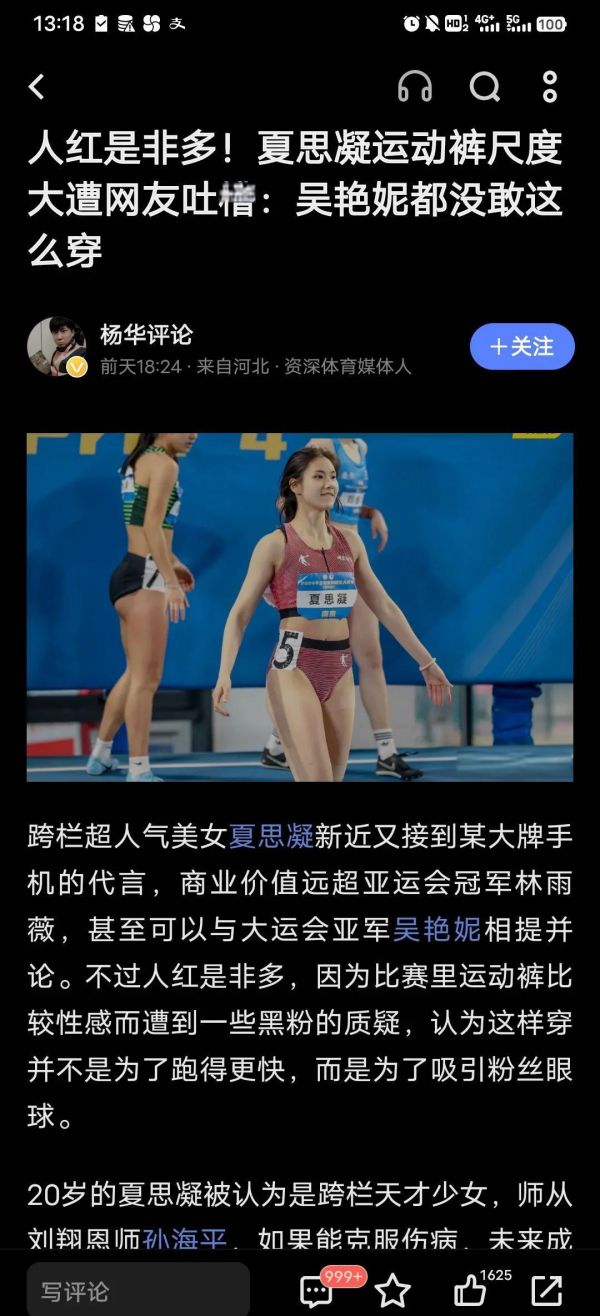Open the 吴艳妮 link in paragraph
This screenshot has width=600, height=1316.
(437, 928)
